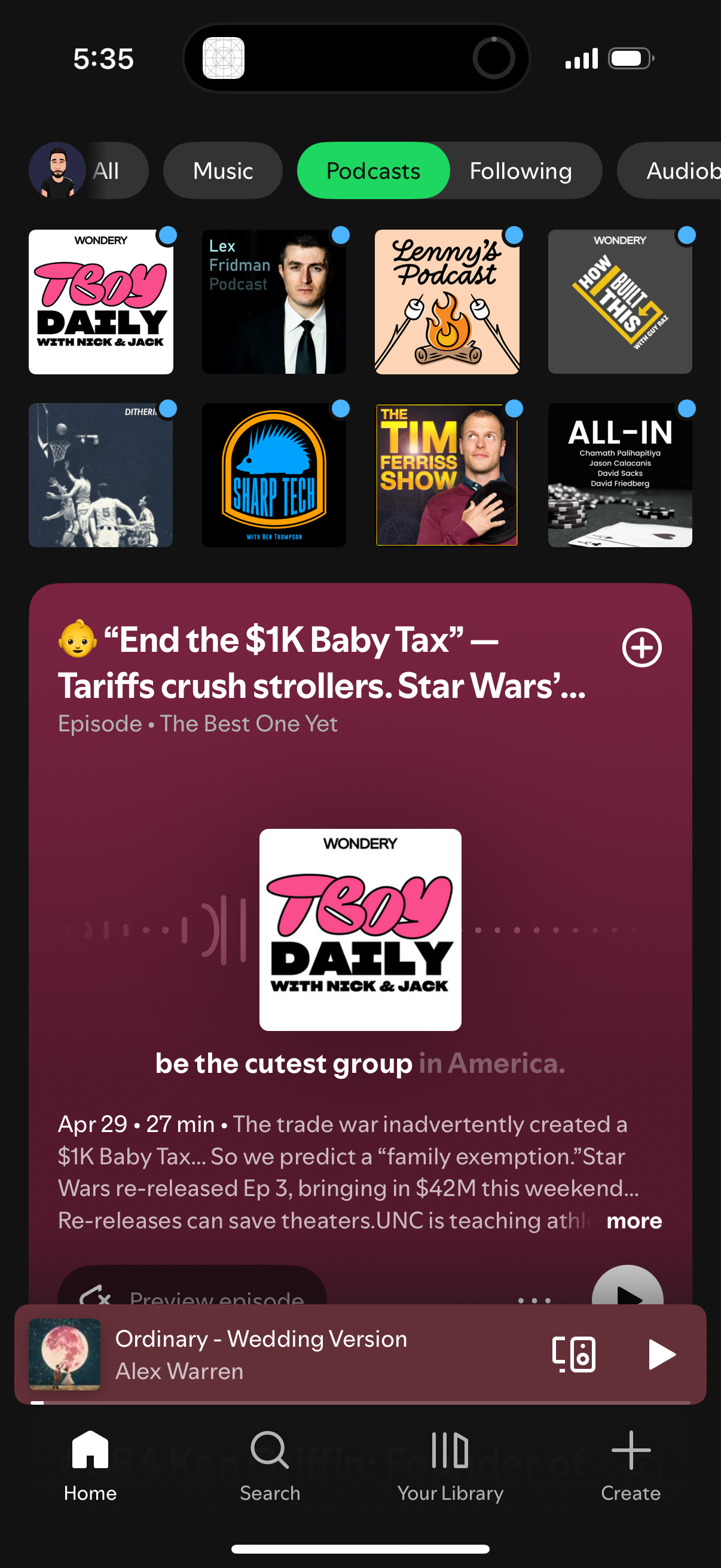Enable the Following filter
This screenshot has width=721, height=1568.
521,170
